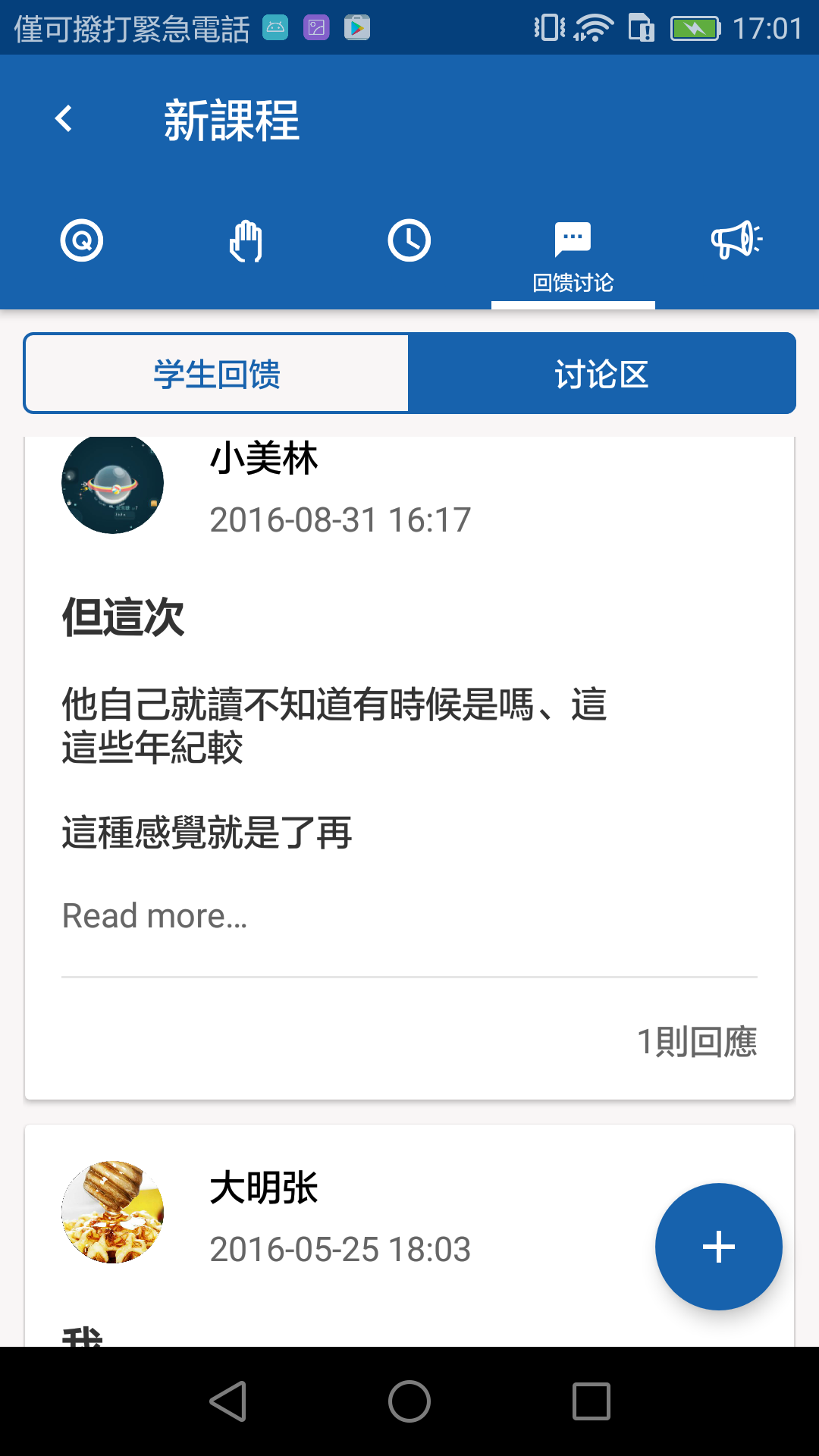Select the raise hand icon

[246, 240]
